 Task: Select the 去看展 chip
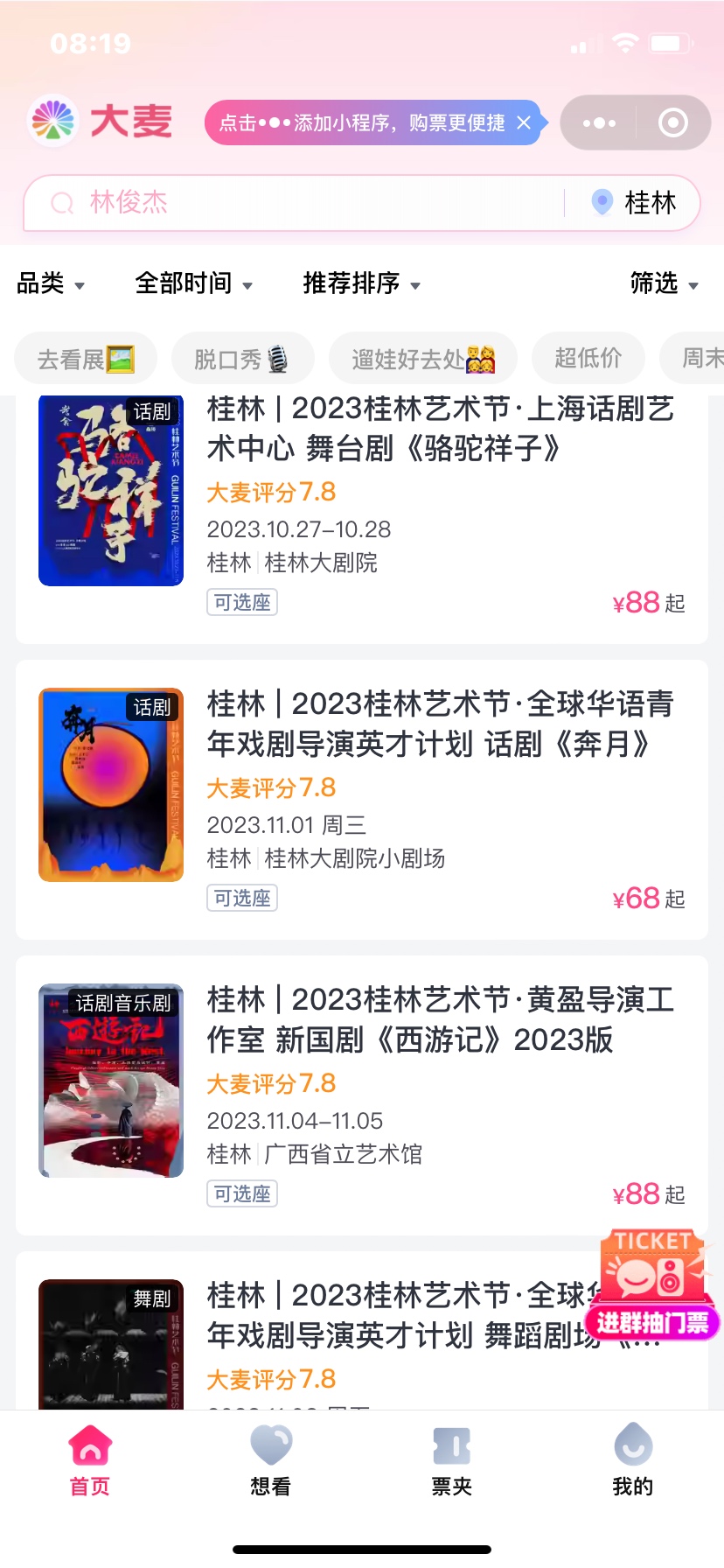click(x=86, y=359)
